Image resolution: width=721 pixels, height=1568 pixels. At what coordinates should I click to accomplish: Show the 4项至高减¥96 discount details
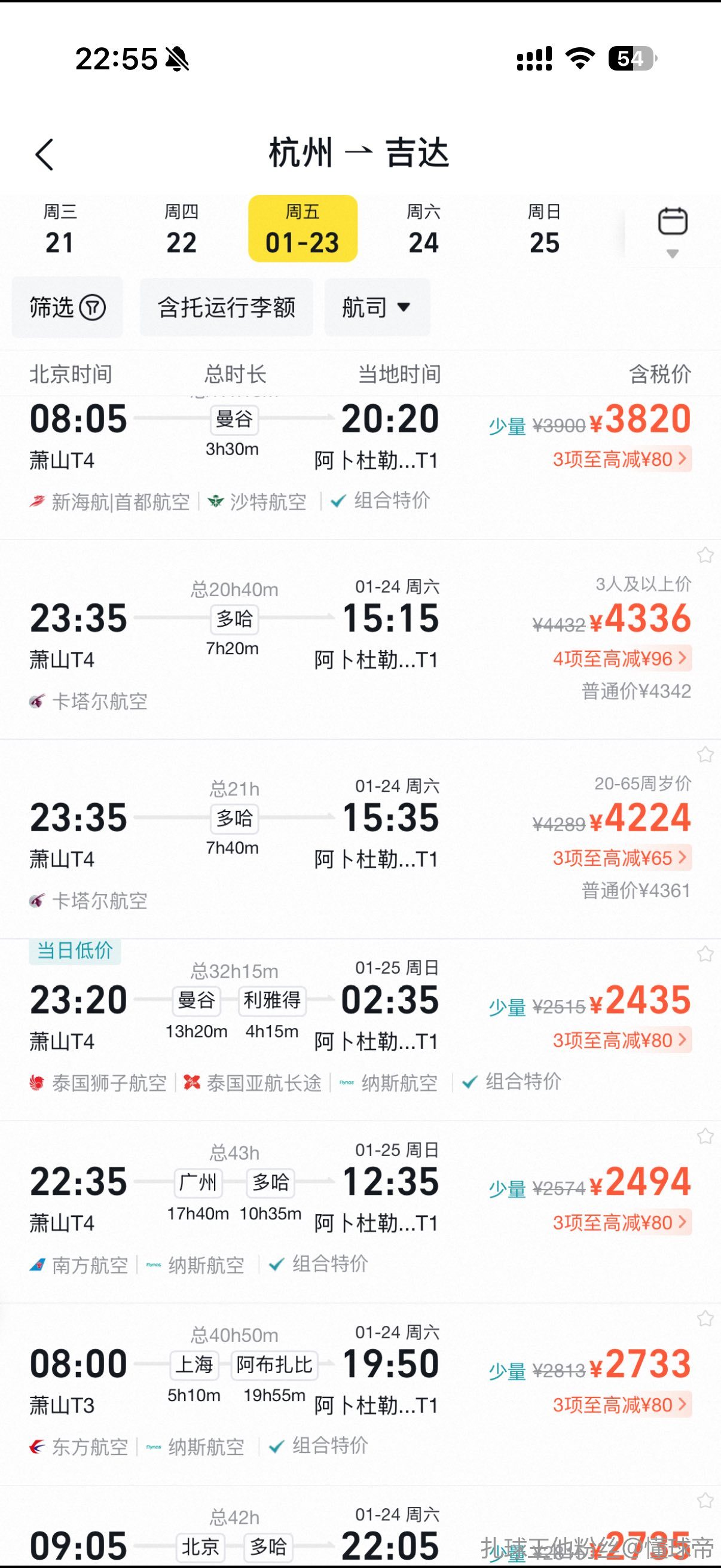coord(621,658)
